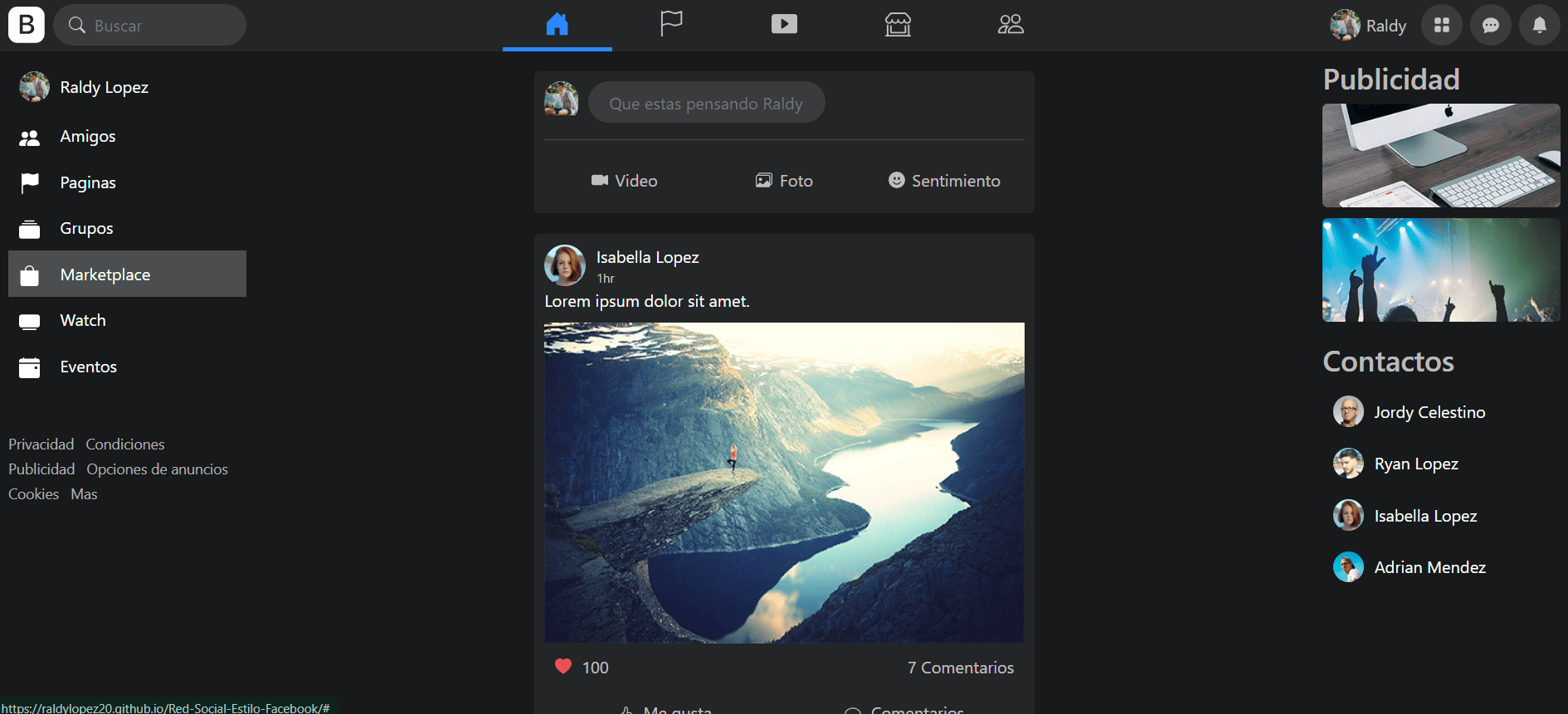Screen dimensions: 1568x714
Task: Open the marketplace store tab
Action: point(898,24)
